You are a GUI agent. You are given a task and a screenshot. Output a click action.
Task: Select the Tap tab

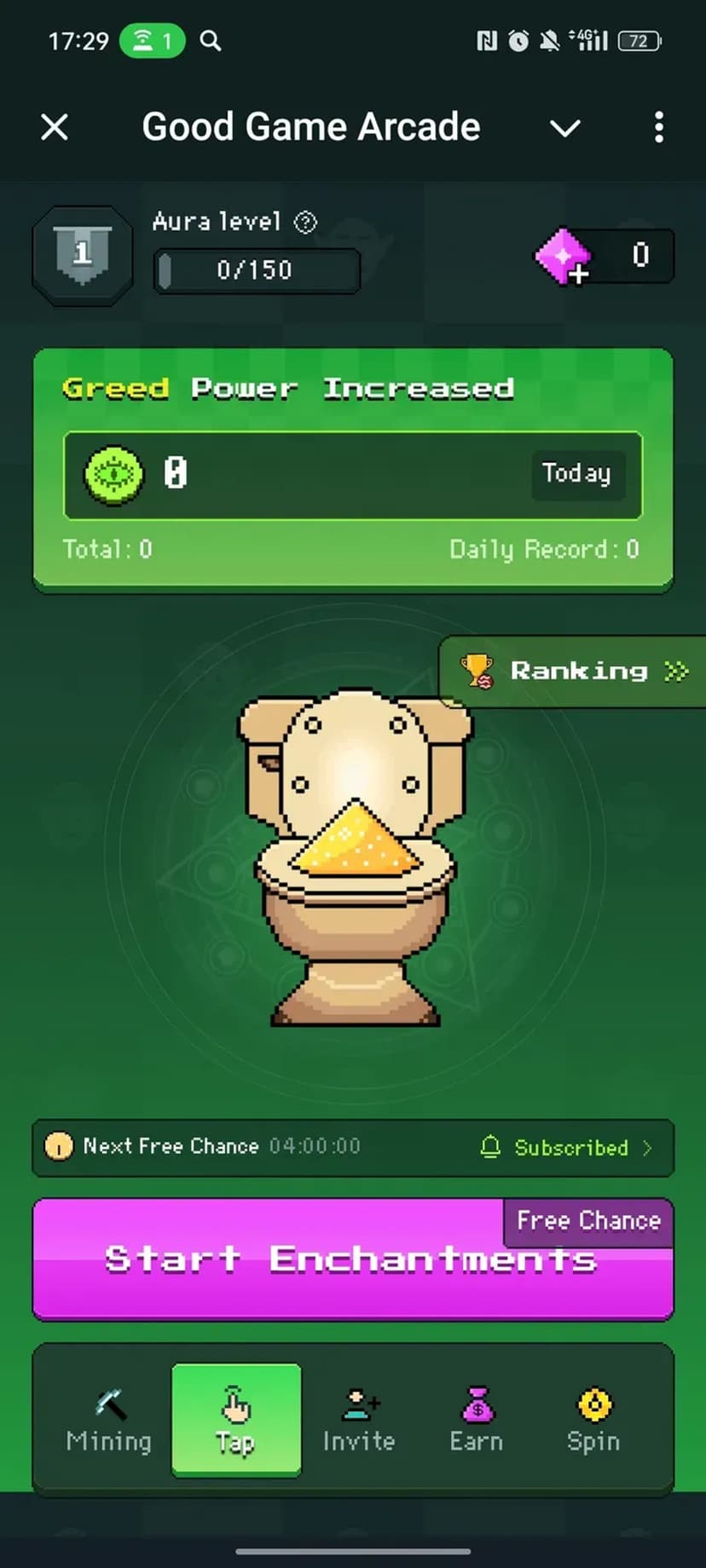coord(236,1419)
